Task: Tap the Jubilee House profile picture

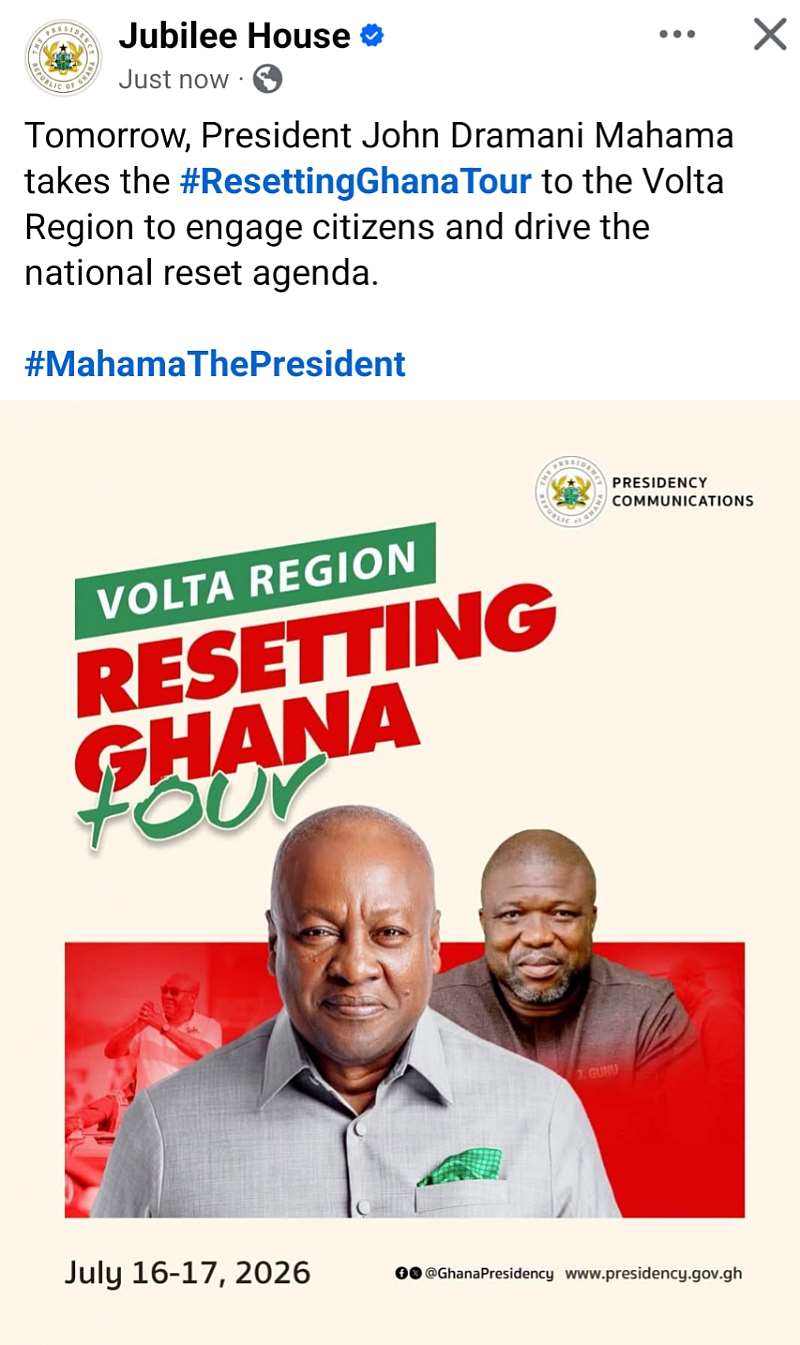Action: tap(63, 57)
